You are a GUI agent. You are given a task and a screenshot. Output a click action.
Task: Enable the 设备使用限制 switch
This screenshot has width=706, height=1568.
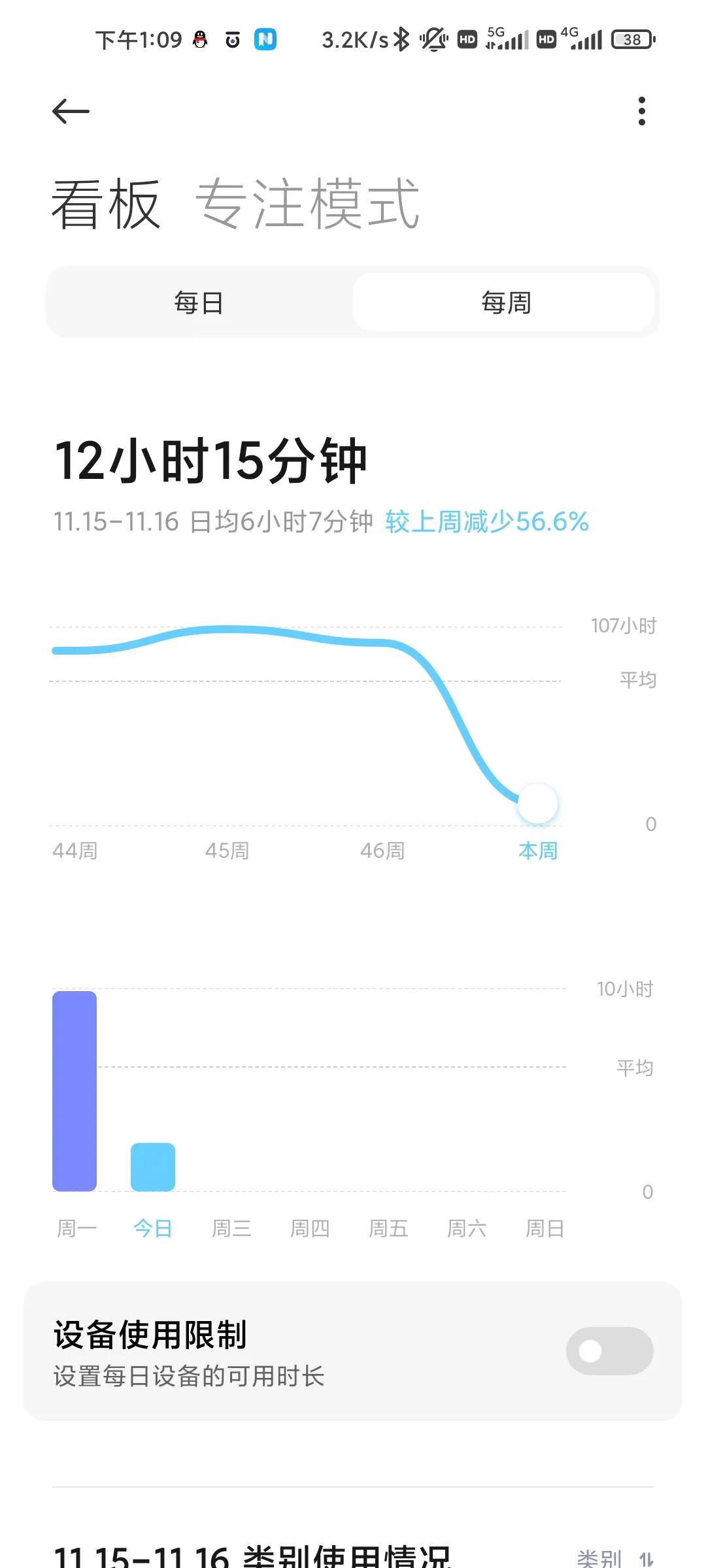609,1350
